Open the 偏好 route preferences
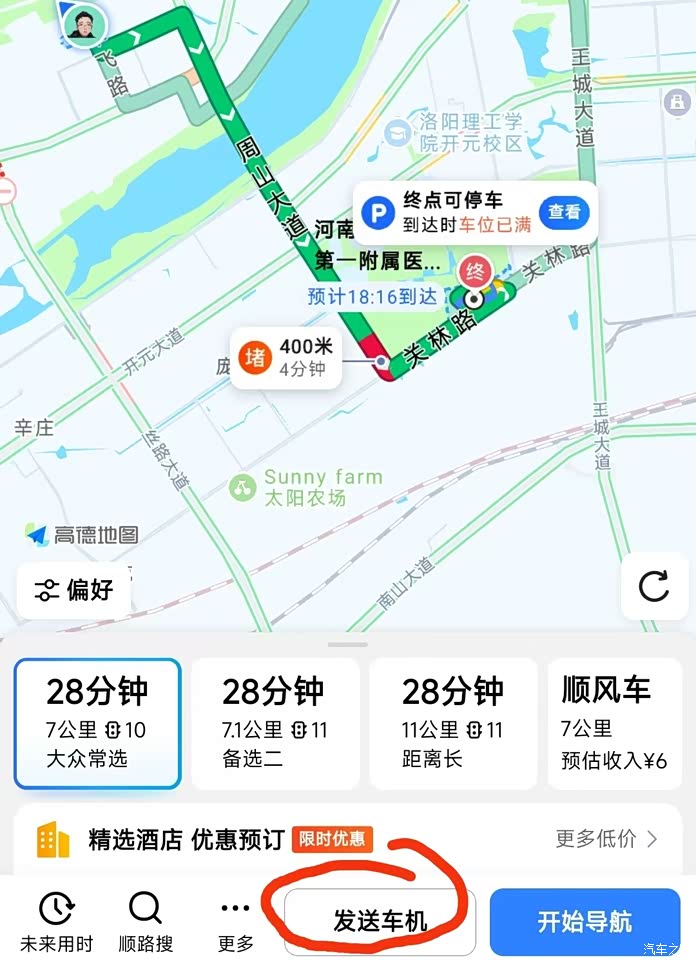 tap(73, 590)
